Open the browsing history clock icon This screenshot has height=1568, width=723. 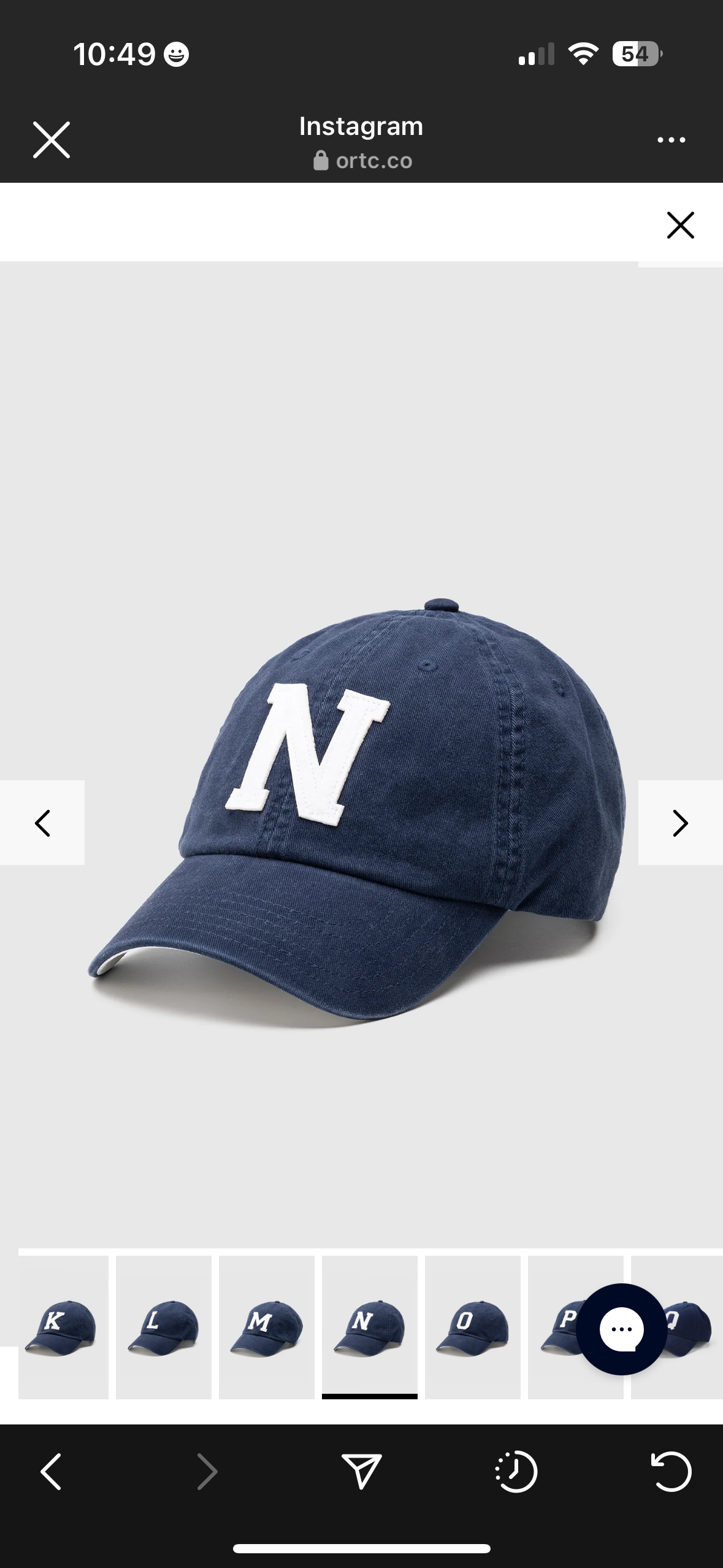point(516,1471)
